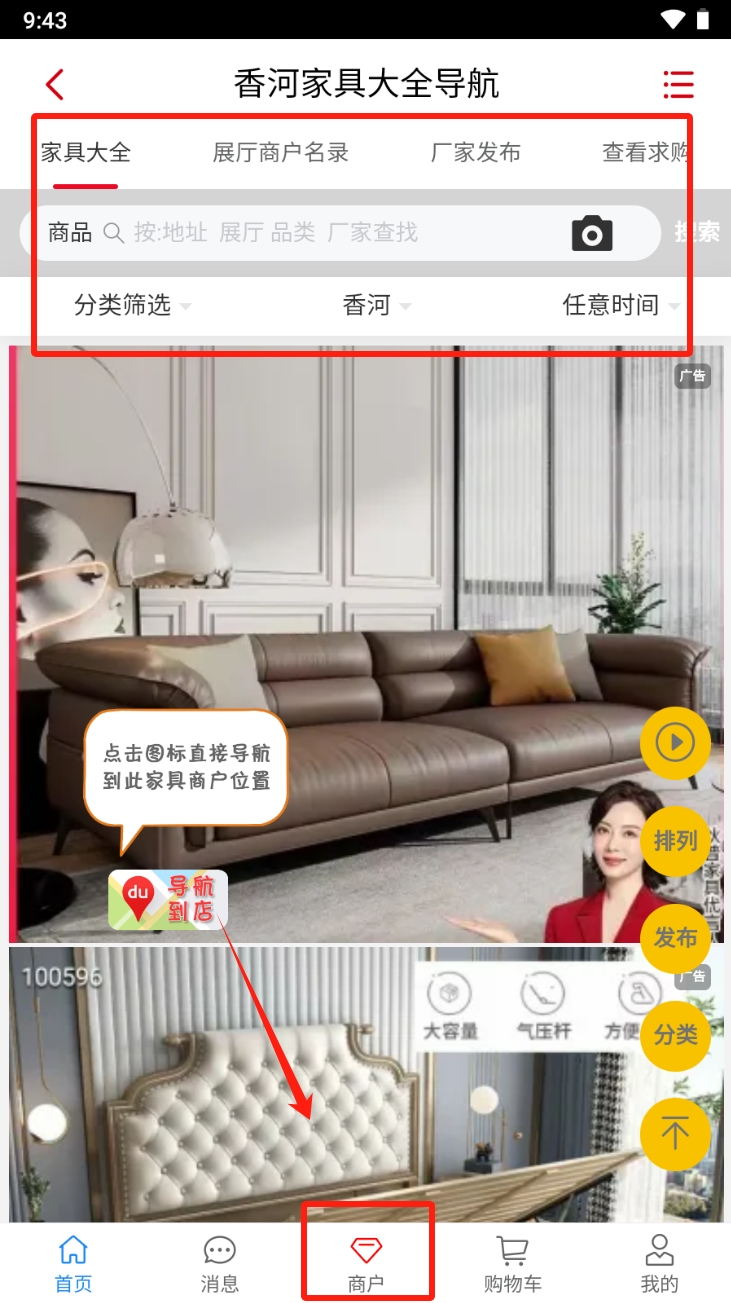This screenshot has width=731, height=1303.
Task: Tap the yellow 分类 button
Action: tap(675, 1035)
